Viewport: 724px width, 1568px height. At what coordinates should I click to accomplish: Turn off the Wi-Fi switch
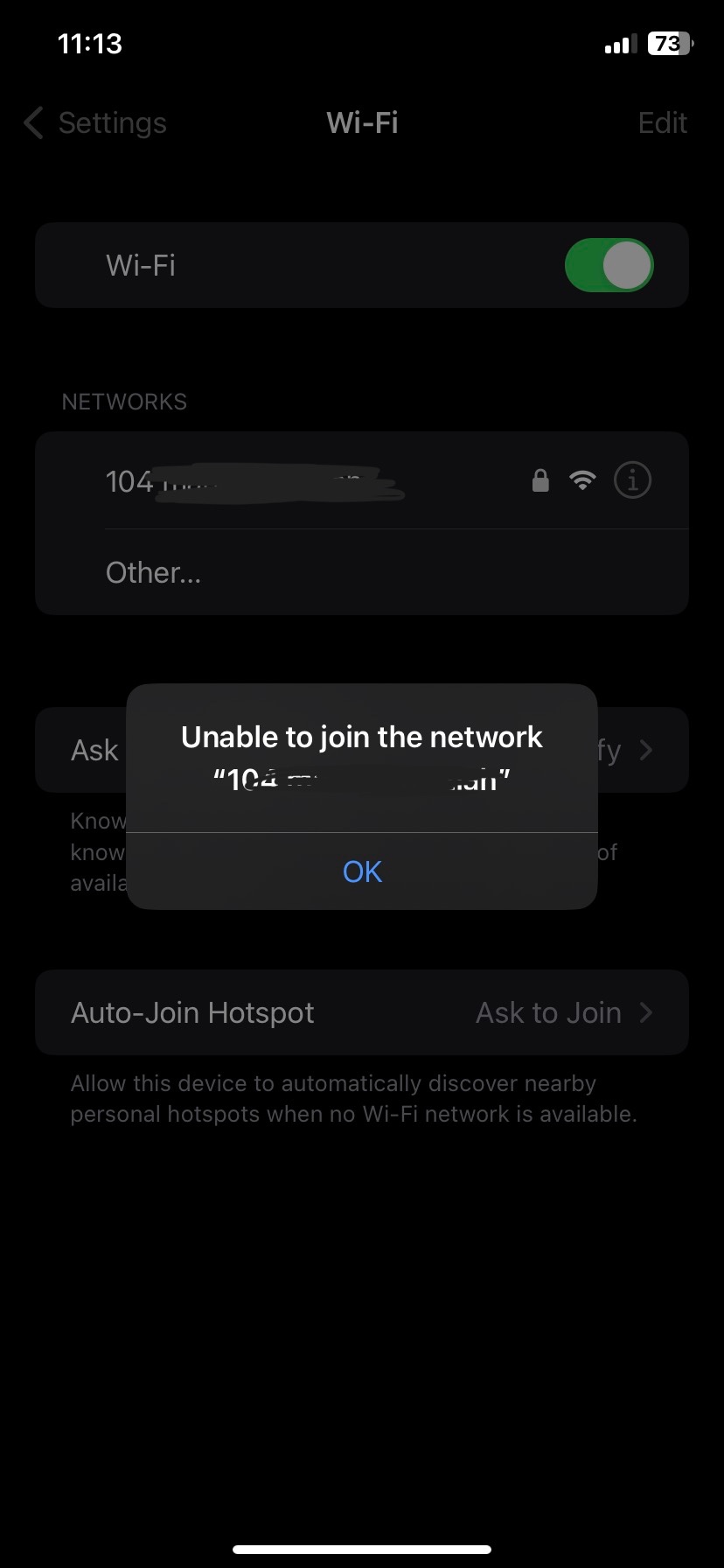point(609,265)
